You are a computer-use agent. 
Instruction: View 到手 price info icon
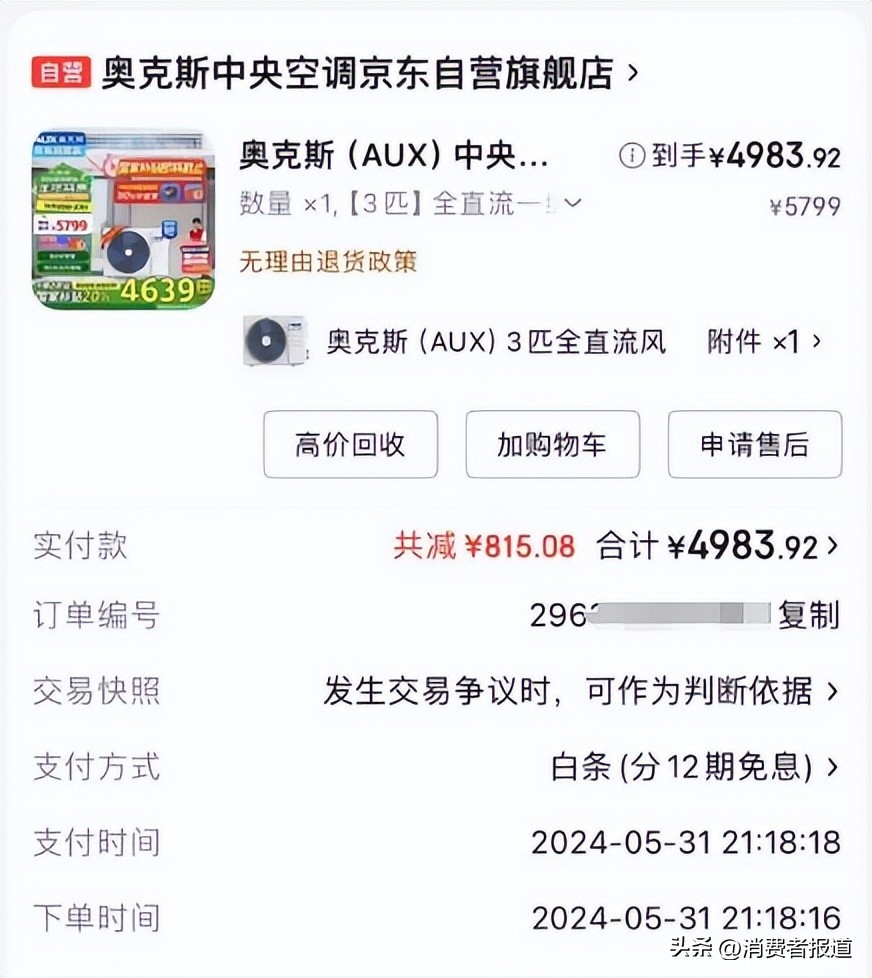tap(630, 156)
